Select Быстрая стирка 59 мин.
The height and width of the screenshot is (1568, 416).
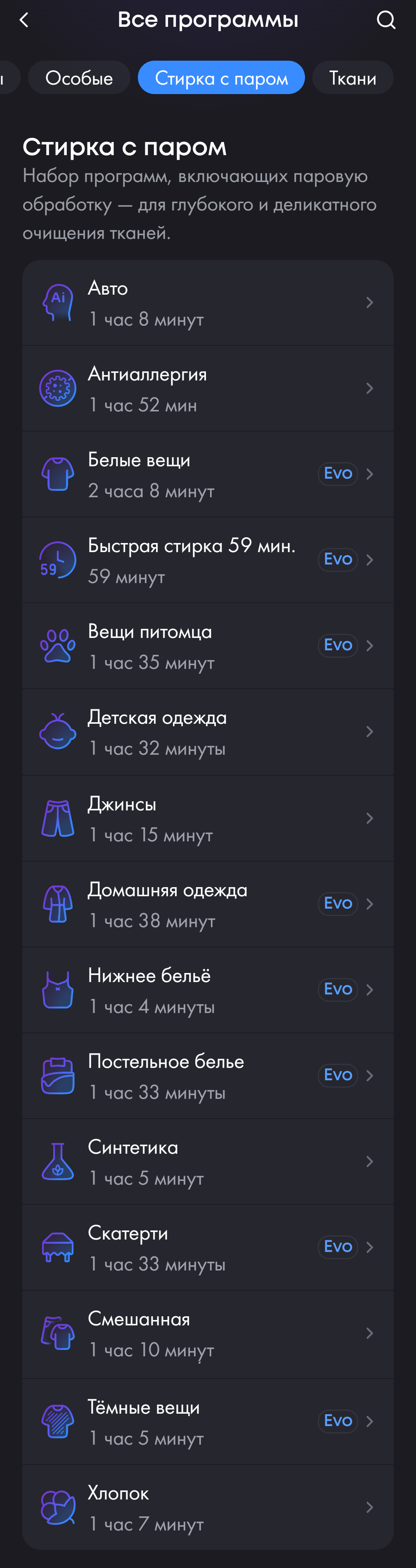click(x=208, y=560)
